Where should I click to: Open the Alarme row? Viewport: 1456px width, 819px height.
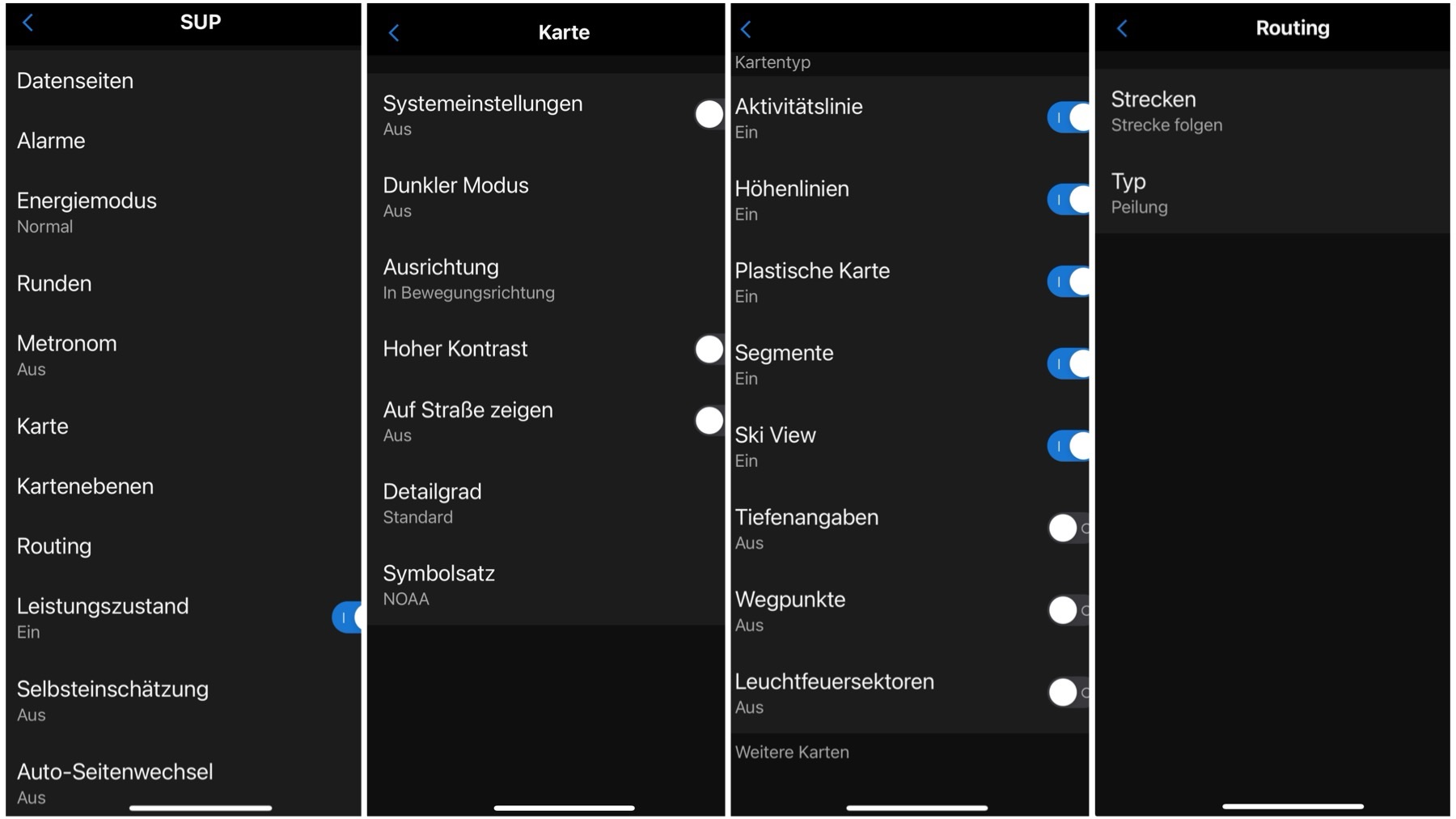coord(51,141)
